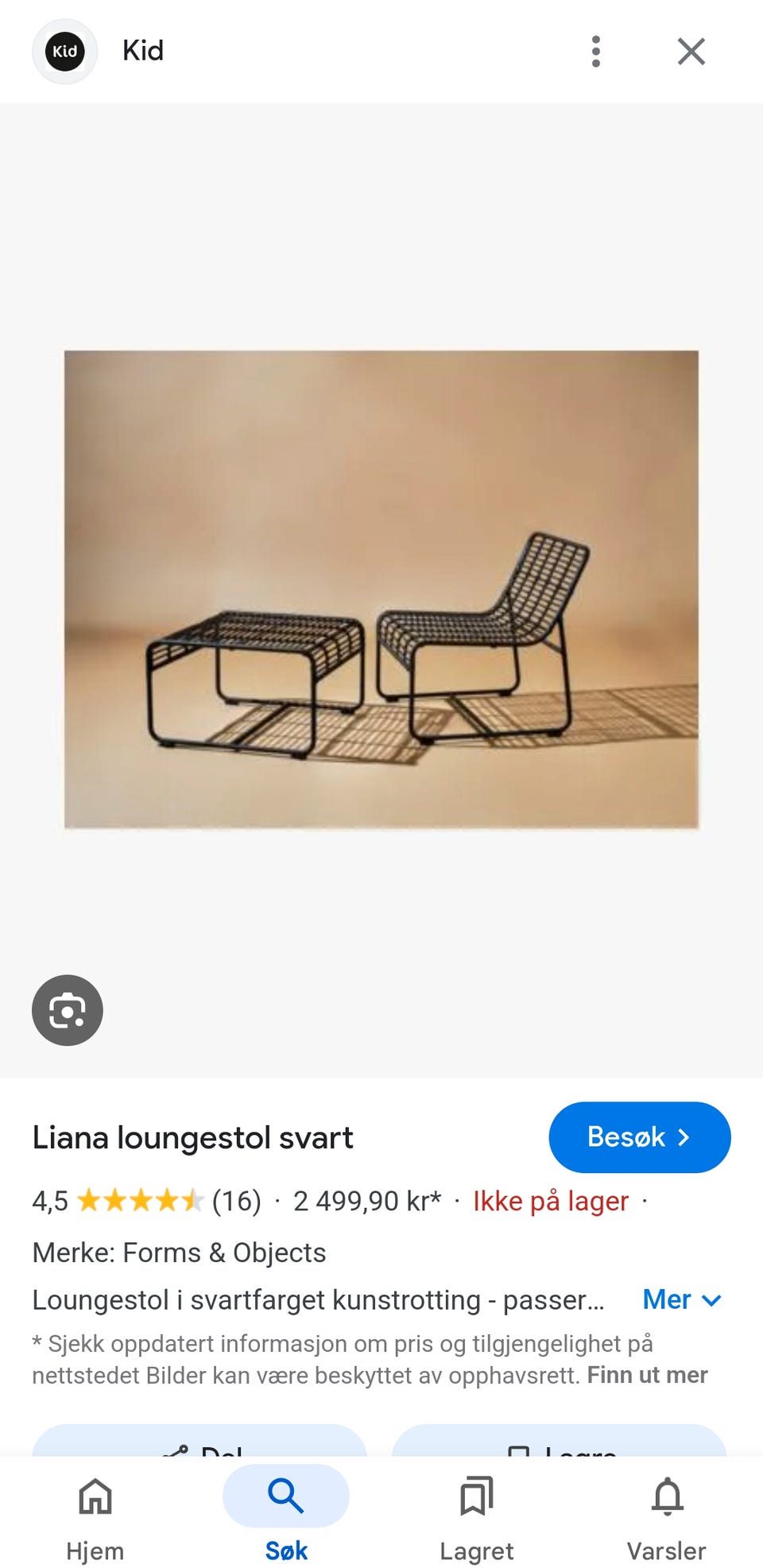
Task: Open the Liana loungestol product image
Action: click(x=381, y=590)
